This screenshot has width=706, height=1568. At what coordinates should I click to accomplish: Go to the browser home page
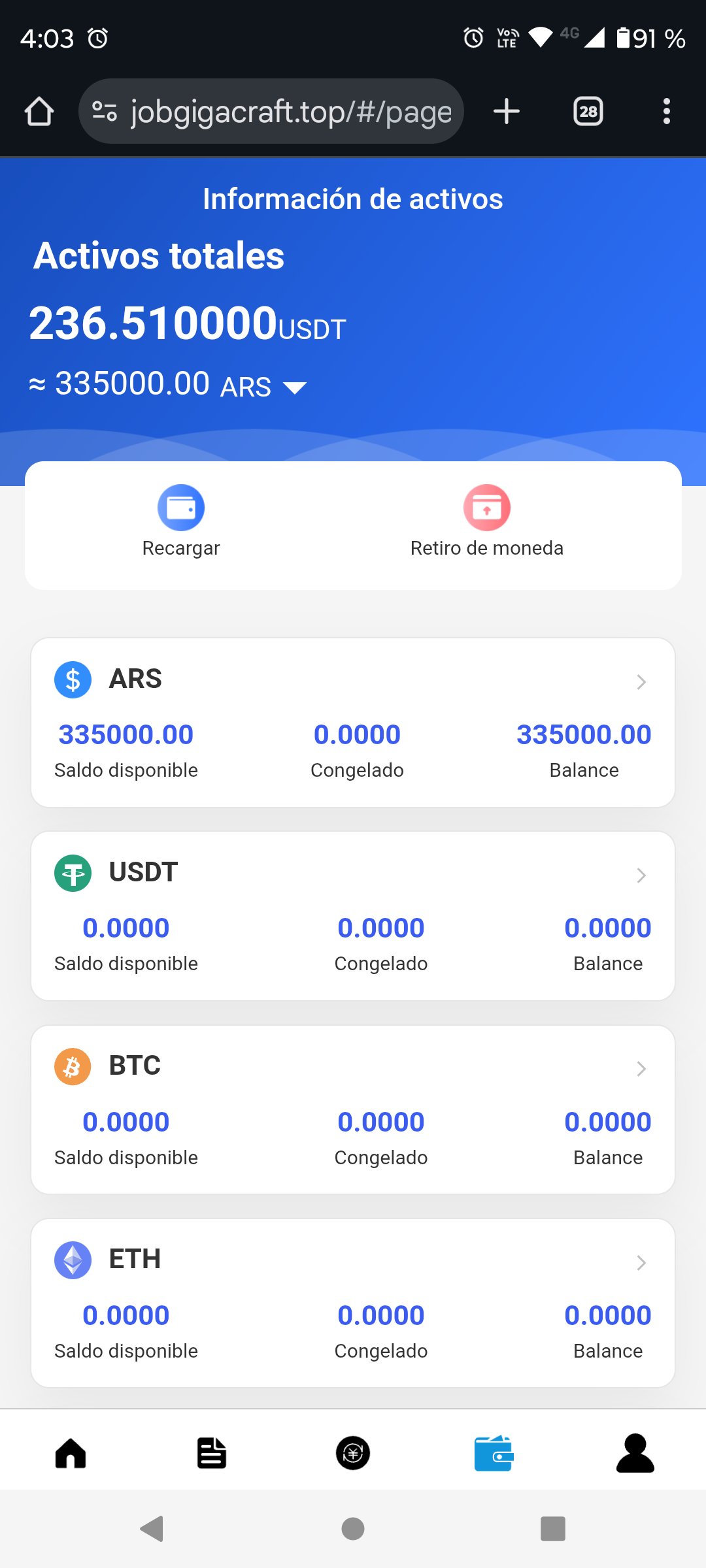point(39,112)
